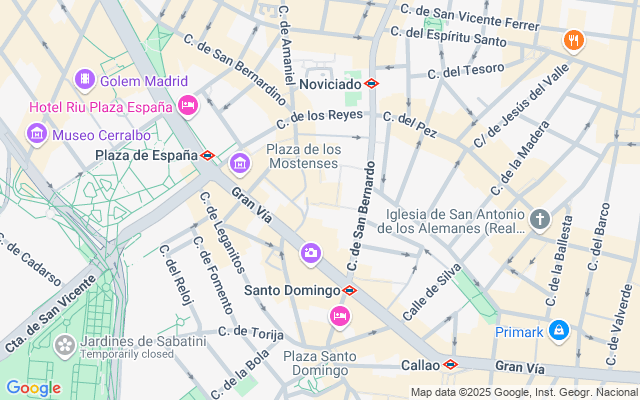Tap the camera attraction pin on Gran Vía
Image resolution: width=640 pixels, height=400 pixels.
[310, 253]
